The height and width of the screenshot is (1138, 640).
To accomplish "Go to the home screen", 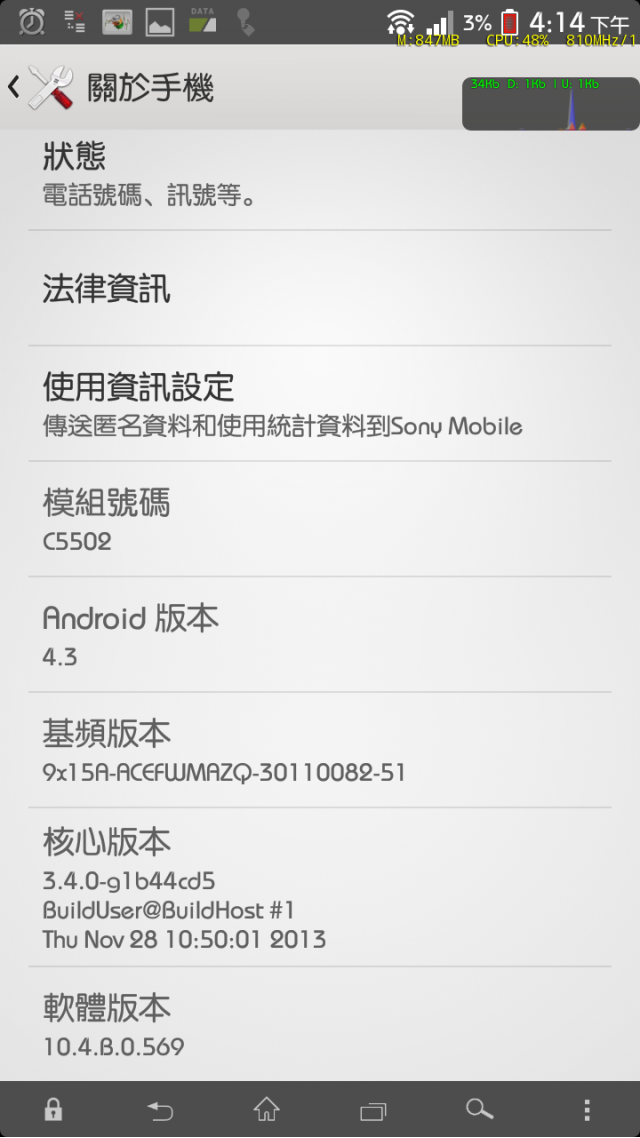I will (x=266, y=1109).
